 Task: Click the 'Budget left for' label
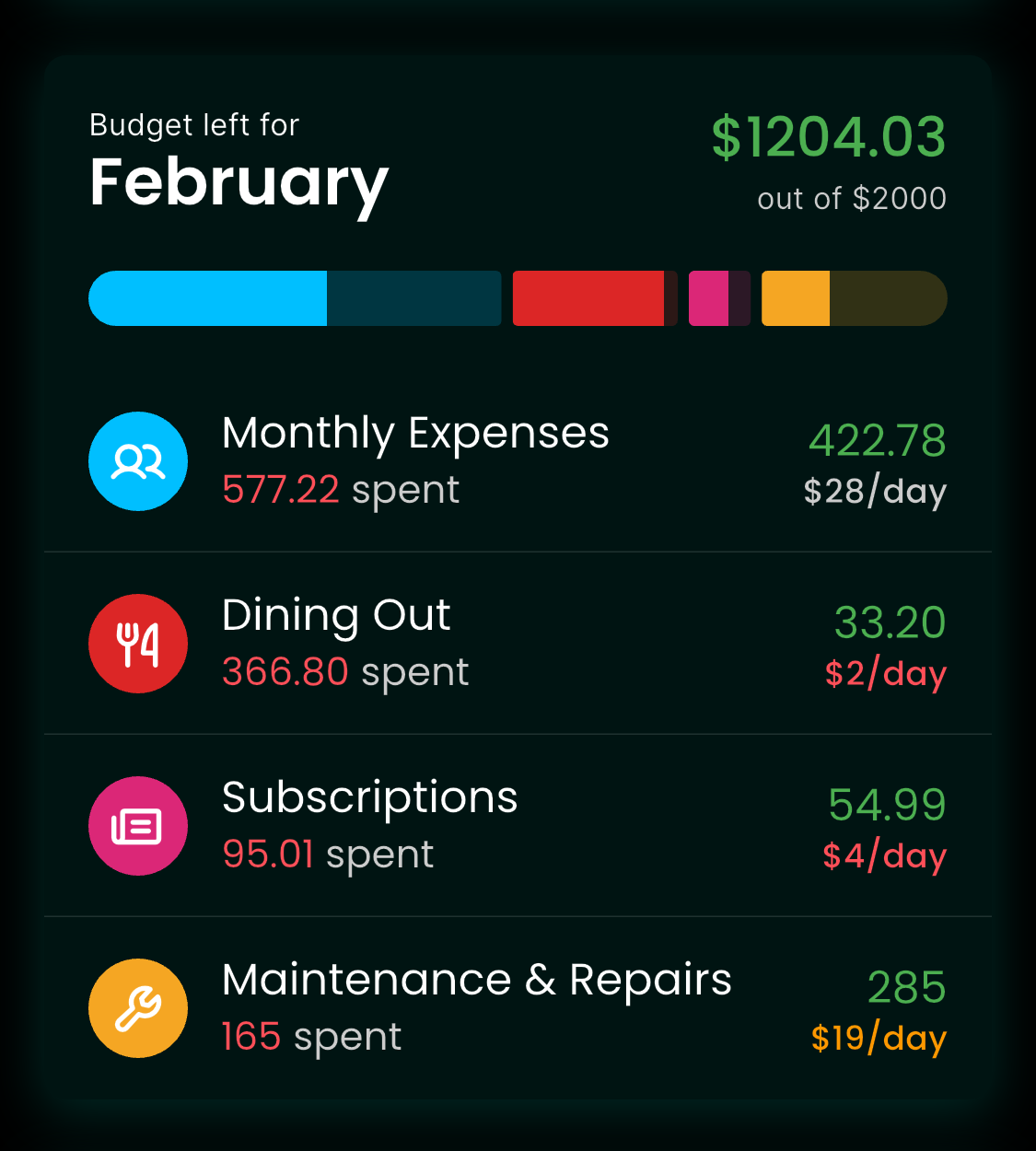[x=193, y=124]
